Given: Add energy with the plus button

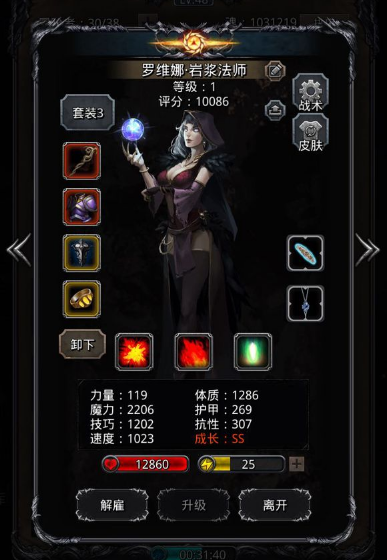Looking at the screenshot, I should [x=297, y=464].
